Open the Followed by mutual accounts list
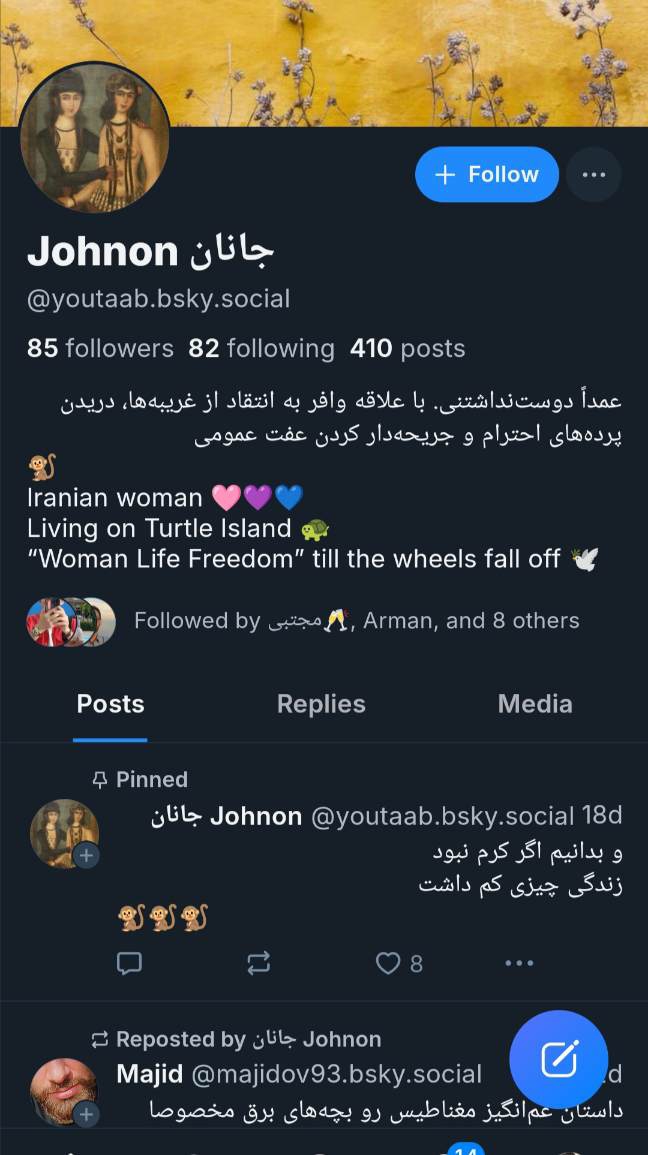The height and width of the screenshot is (1155, 648). click(303, 621)
